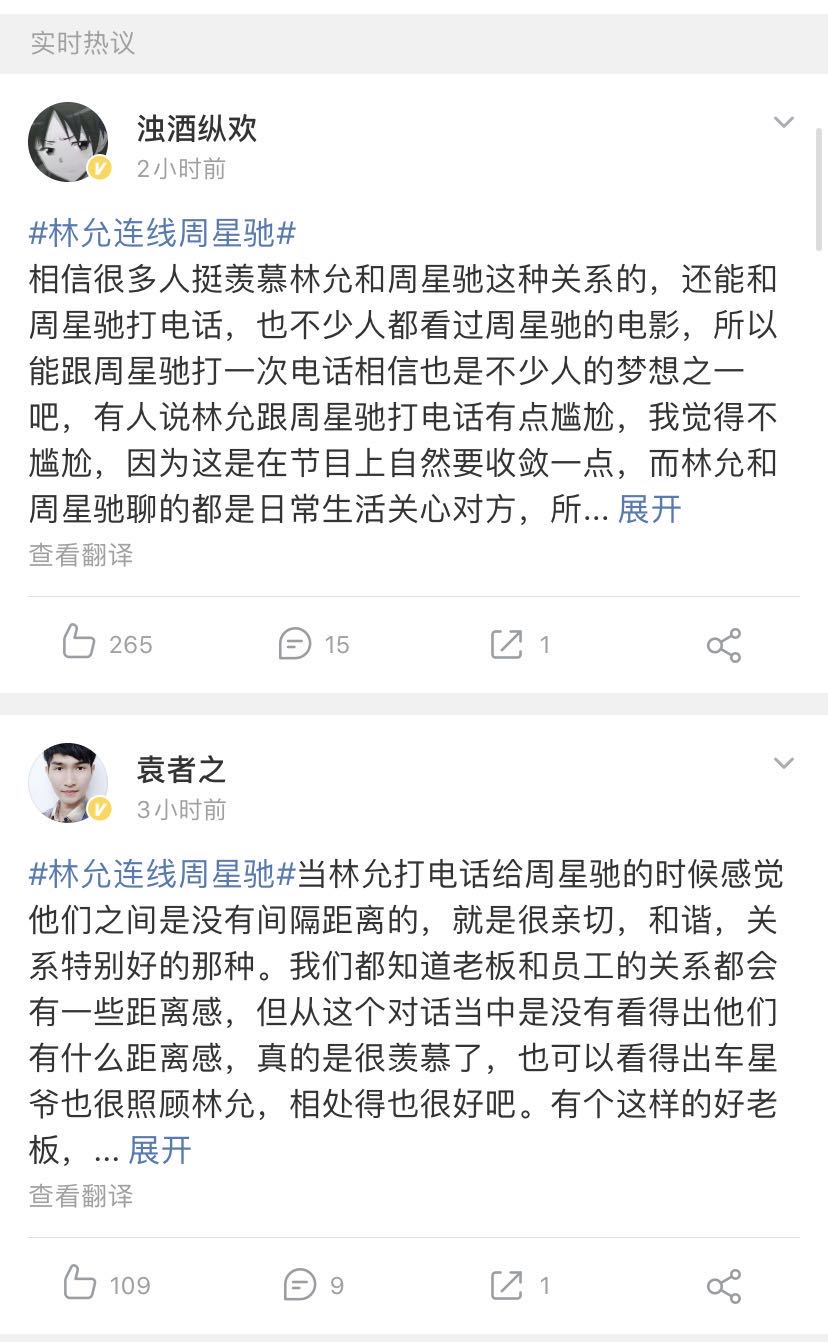Screen dimensions: 828x1342
Task: Open #林允连线周星驰# hashtag in 袁者之's post
Action: point(163,874)
